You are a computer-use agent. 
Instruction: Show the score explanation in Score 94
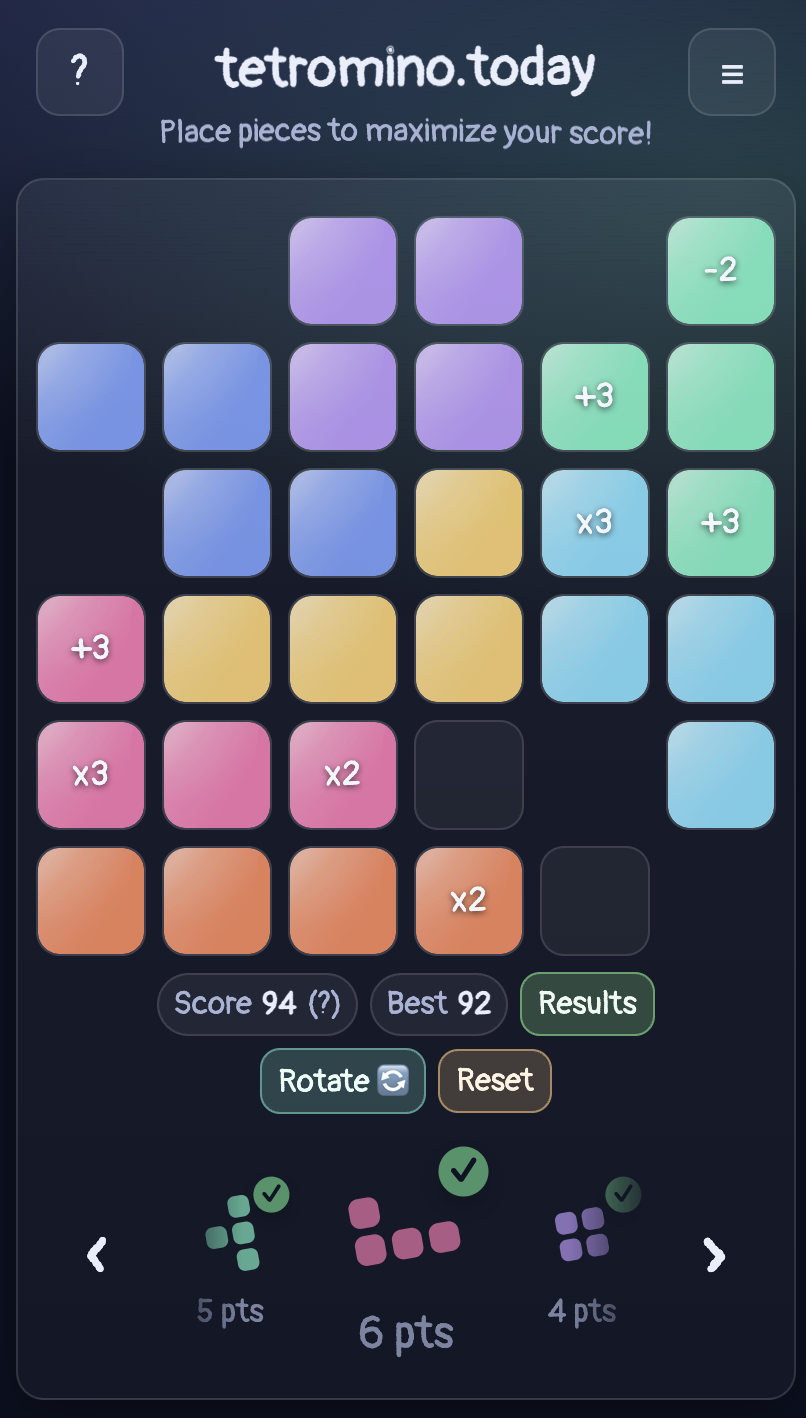click(x=323, y=1003)
